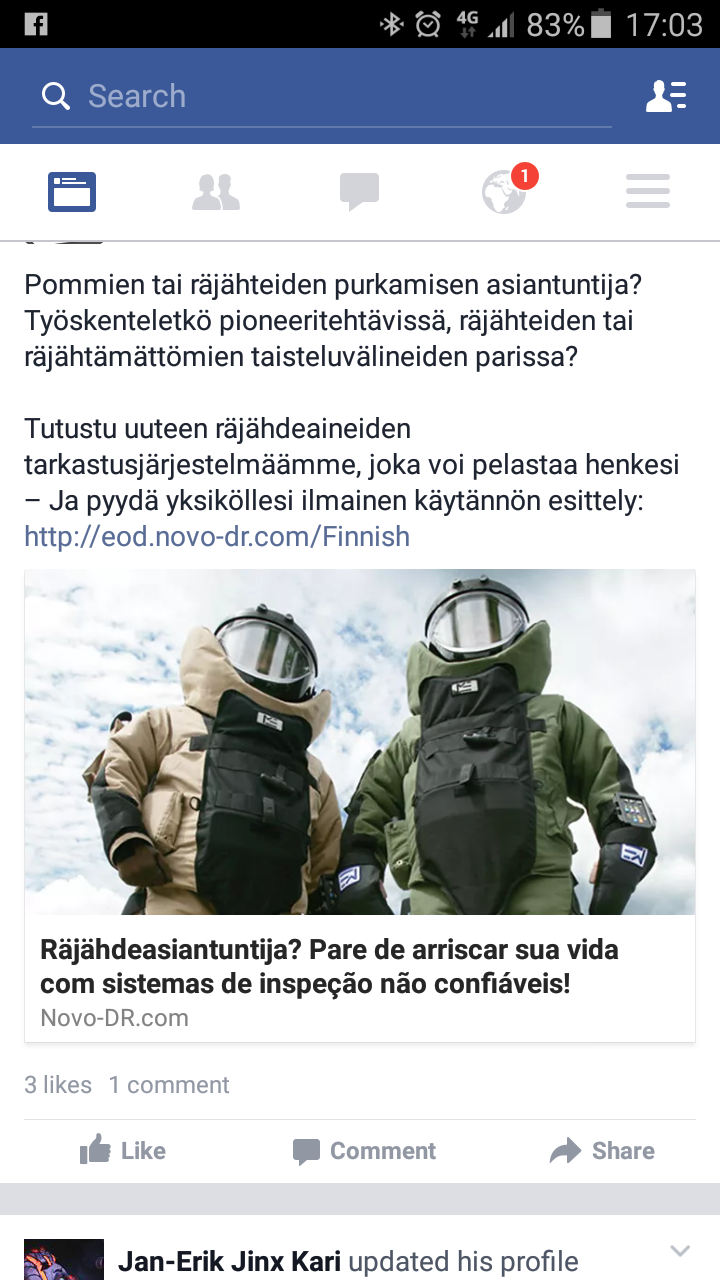The image size is (720, 1280).
Task: Open the Messages tab
Action: point(359,191)
